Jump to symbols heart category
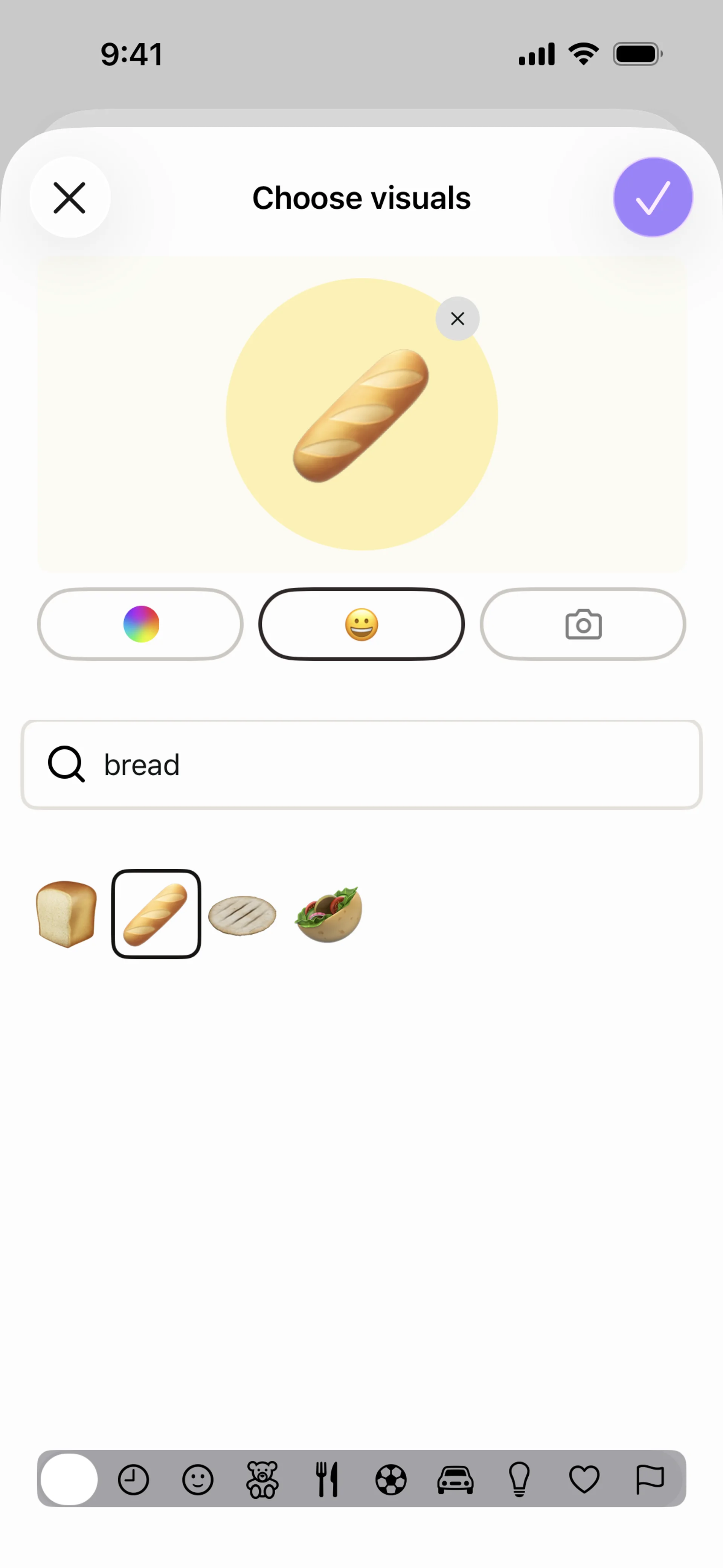723x1568 pixels. (x=584, y=1479)
